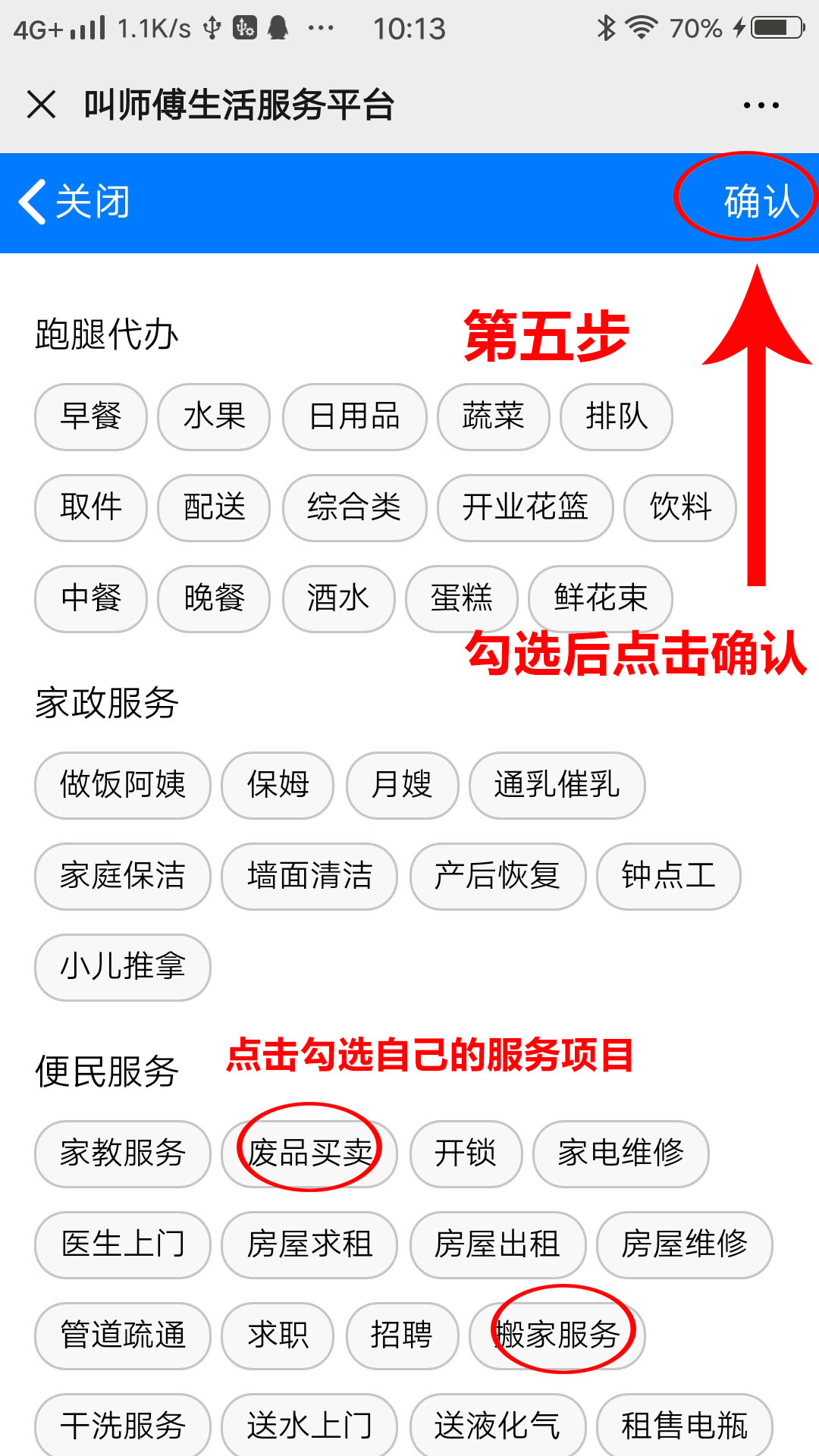The width and height of the screenshot is (819, 1456).
Task: Select the 开锁 chip
Action: [466, 1153]
